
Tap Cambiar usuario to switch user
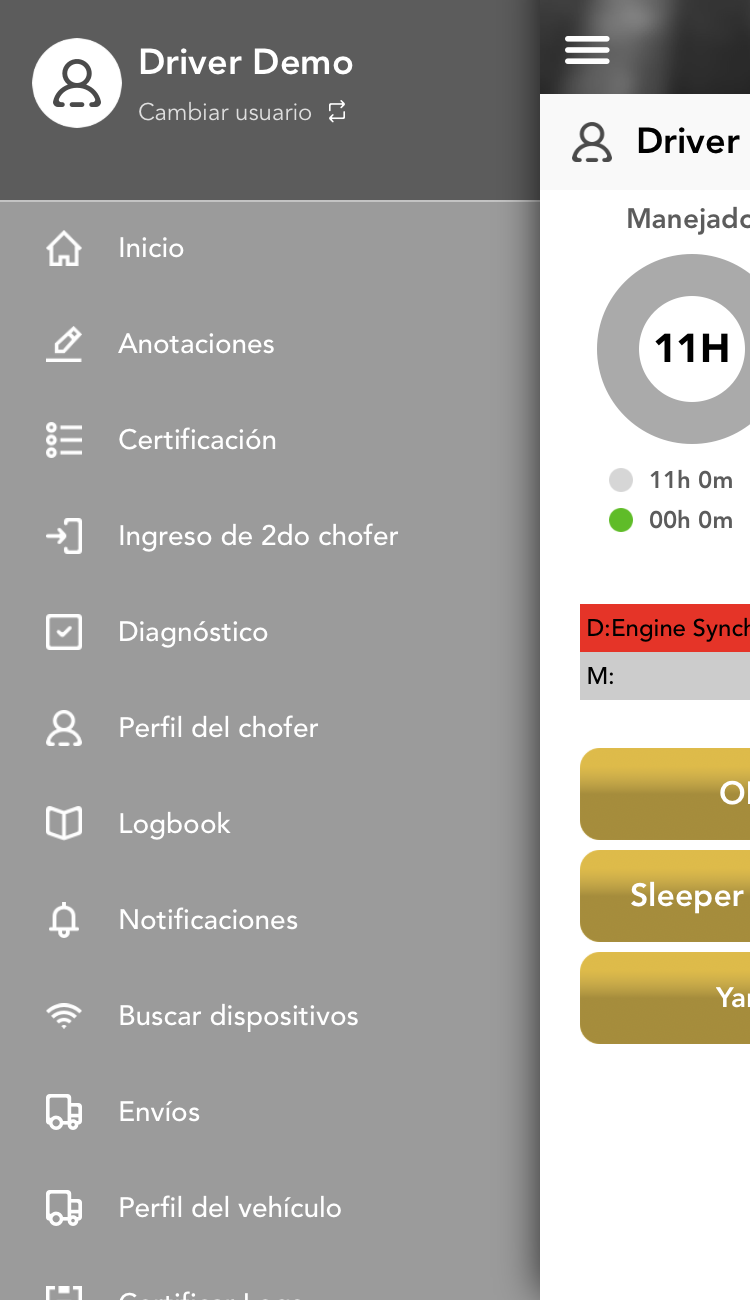point(242,112)
